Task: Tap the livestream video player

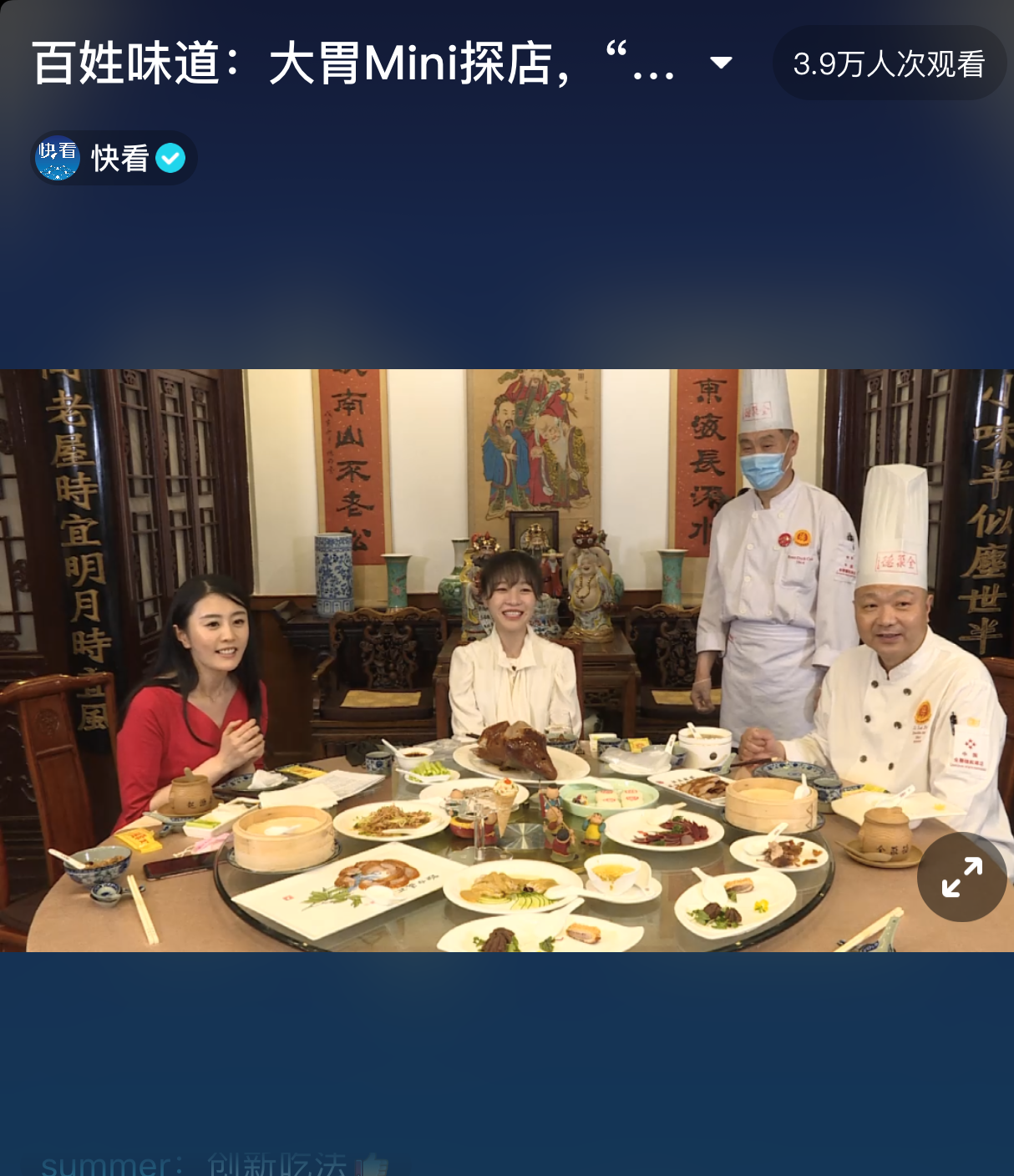Action: pyautogui.click(x=506, y=660)
